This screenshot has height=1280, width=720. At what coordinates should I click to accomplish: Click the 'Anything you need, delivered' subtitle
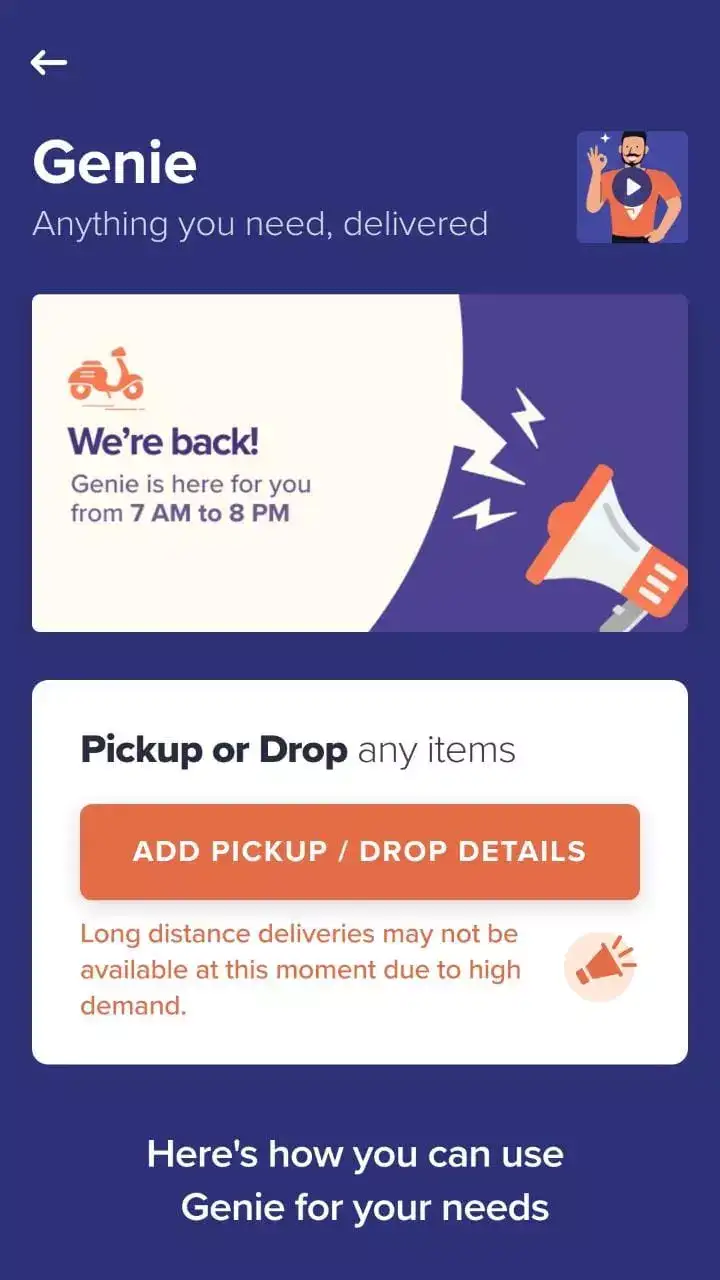click(x=260, y=224)
